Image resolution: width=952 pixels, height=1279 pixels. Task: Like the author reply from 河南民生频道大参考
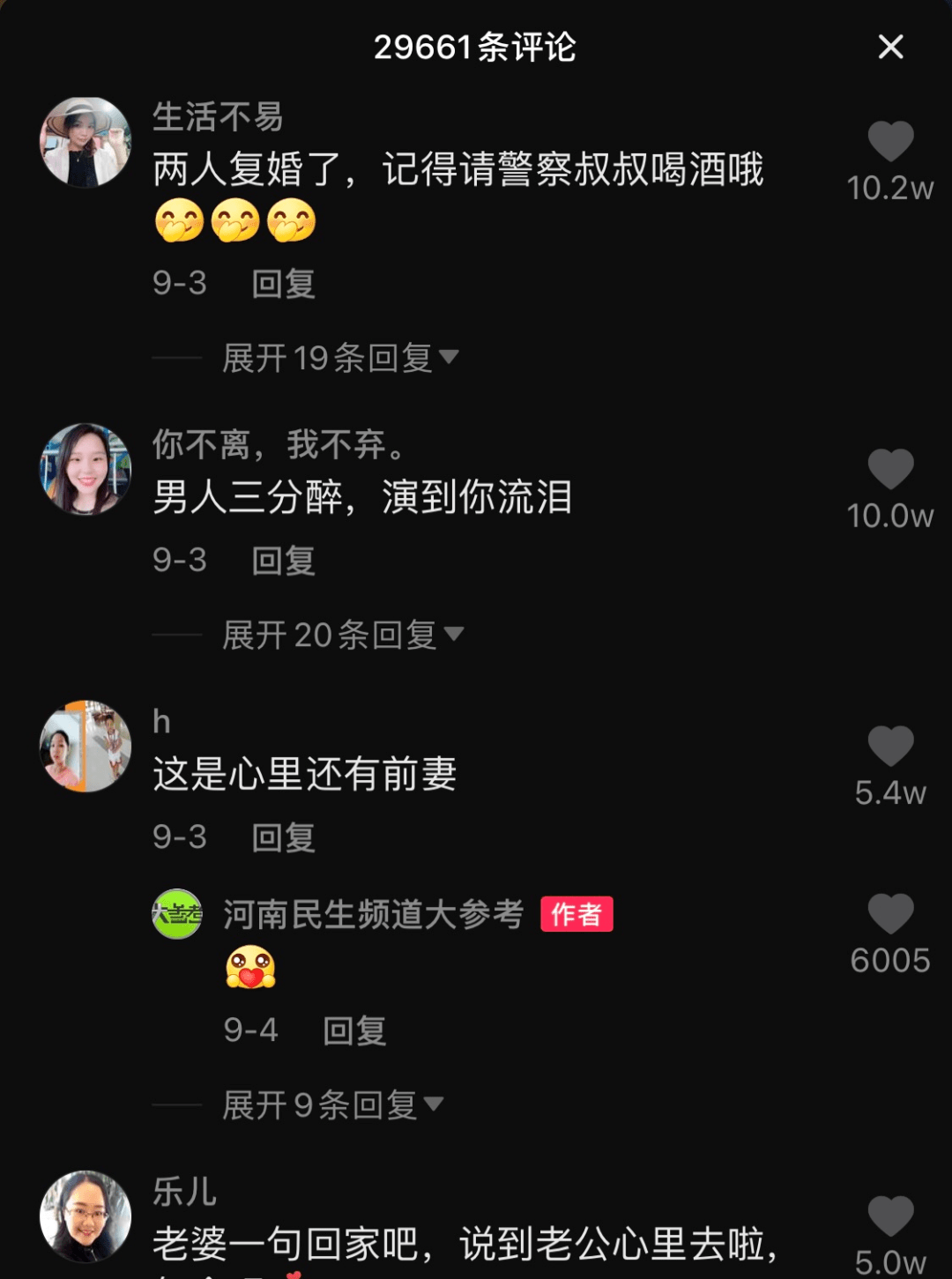click(890, 914)
